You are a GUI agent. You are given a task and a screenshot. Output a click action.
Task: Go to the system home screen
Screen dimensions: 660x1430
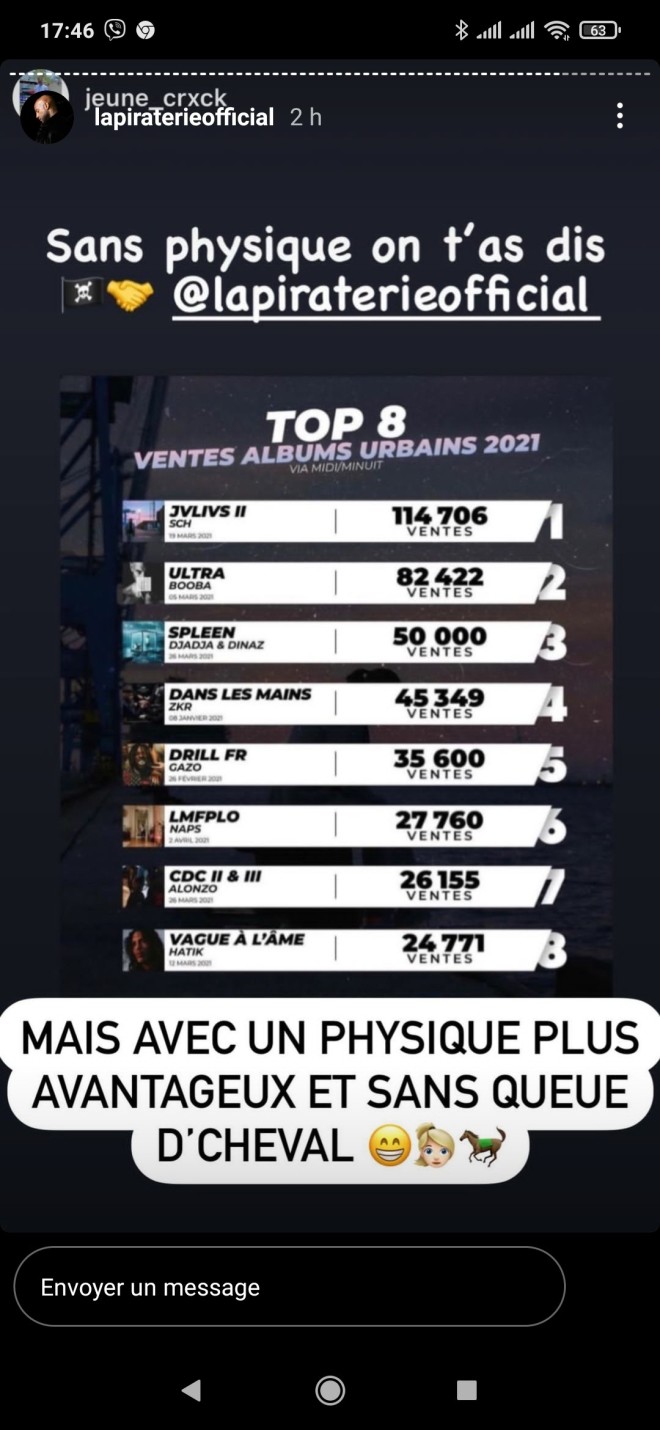(330, 1389)
